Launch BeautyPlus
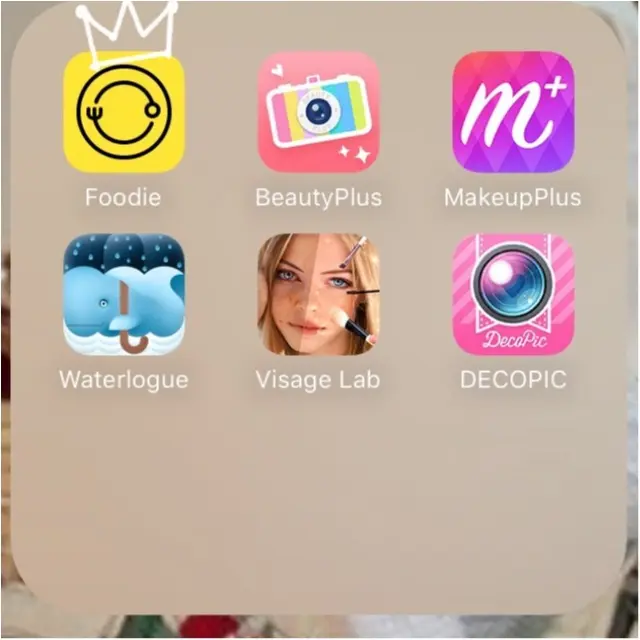640x640 pixels. point(318,112)
